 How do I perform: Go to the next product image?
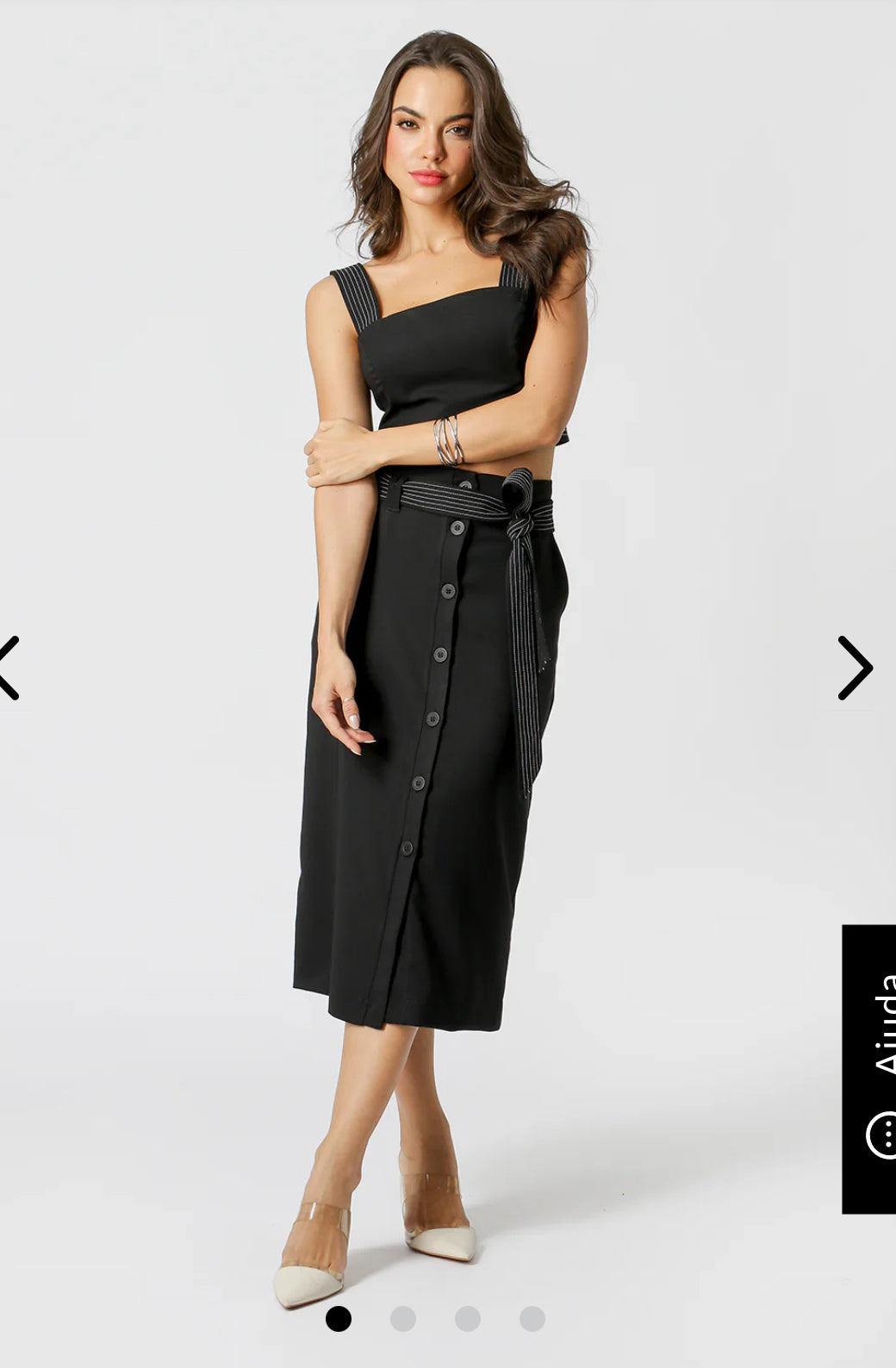pyautogui.click(x=855, y=668)
